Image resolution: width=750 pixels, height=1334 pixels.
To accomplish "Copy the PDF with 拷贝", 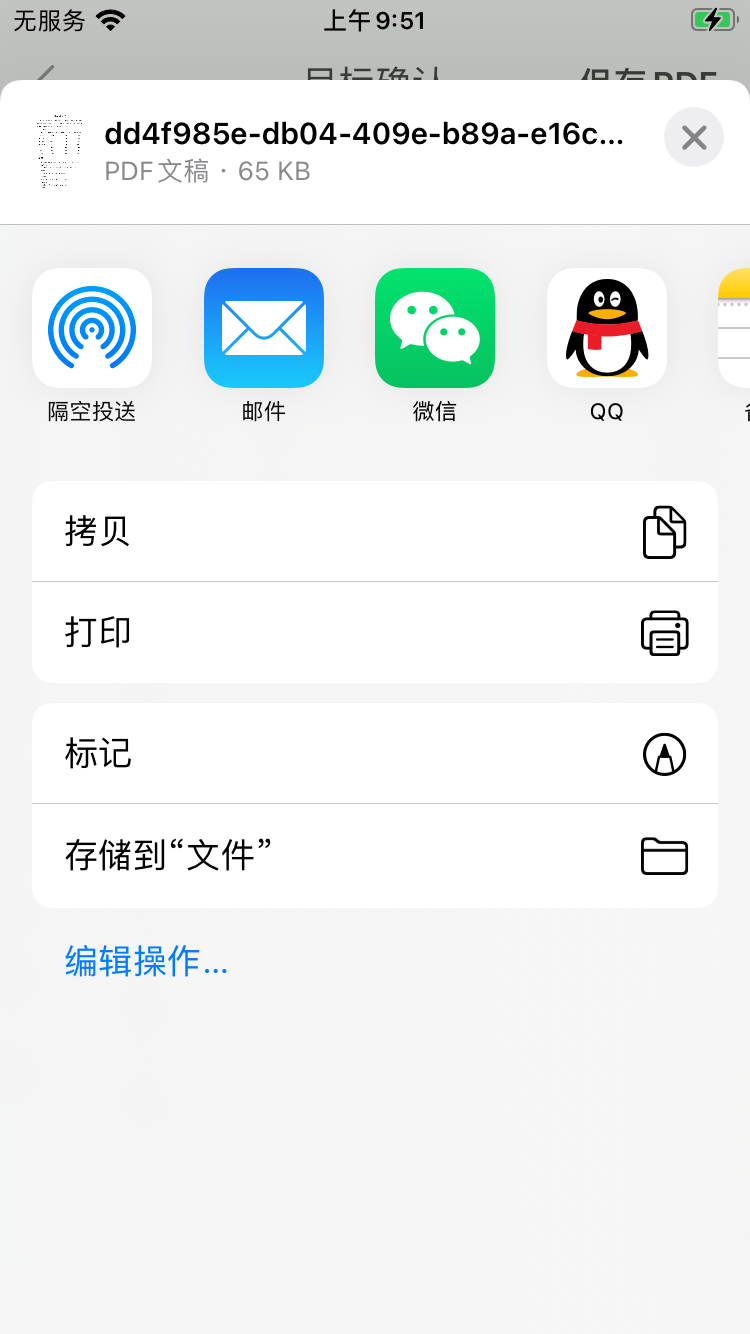I will pos(375,531).
